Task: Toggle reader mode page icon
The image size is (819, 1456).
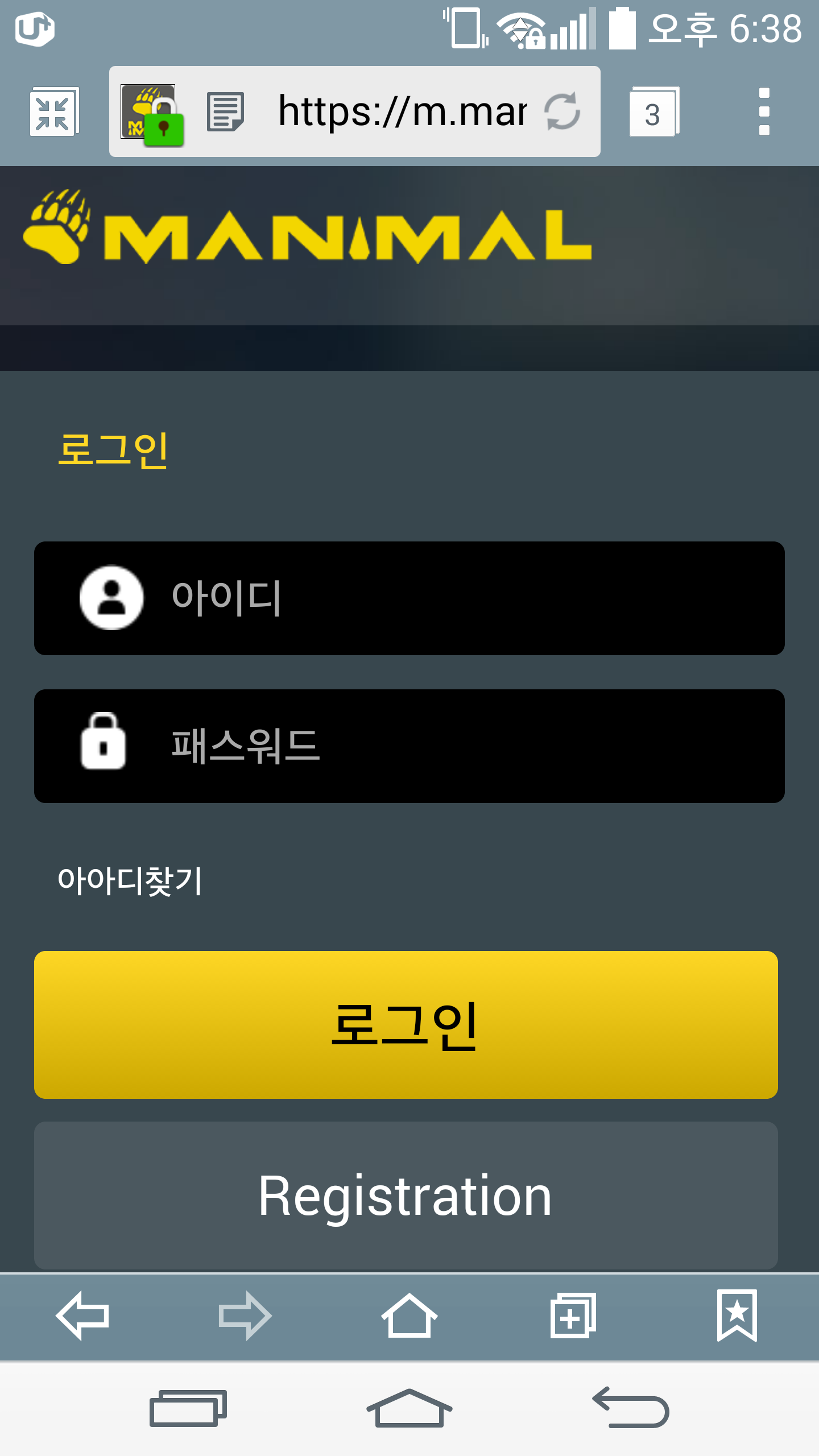Action: click(225, 111)
